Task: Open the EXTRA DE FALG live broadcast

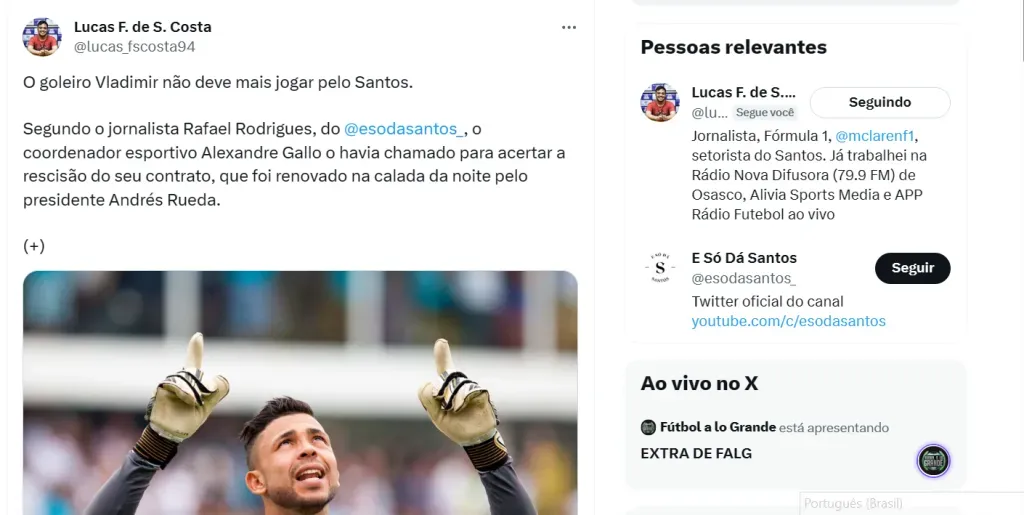Action: click(x=696, y=453)
